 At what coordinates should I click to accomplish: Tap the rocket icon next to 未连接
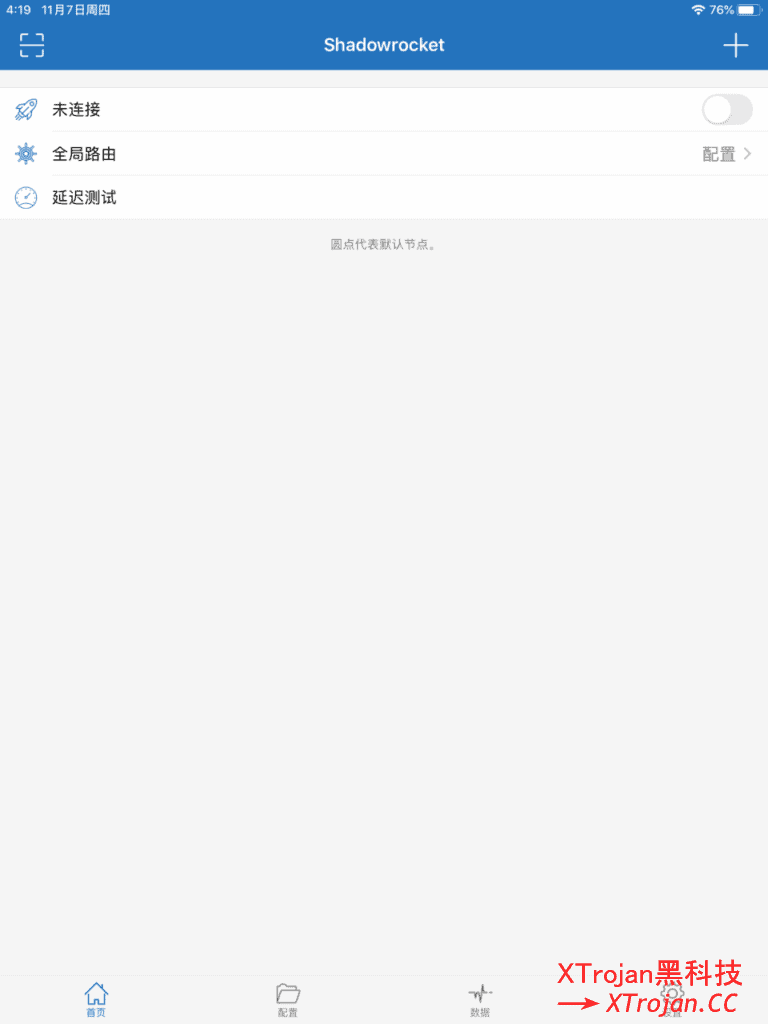click(24, 109)
